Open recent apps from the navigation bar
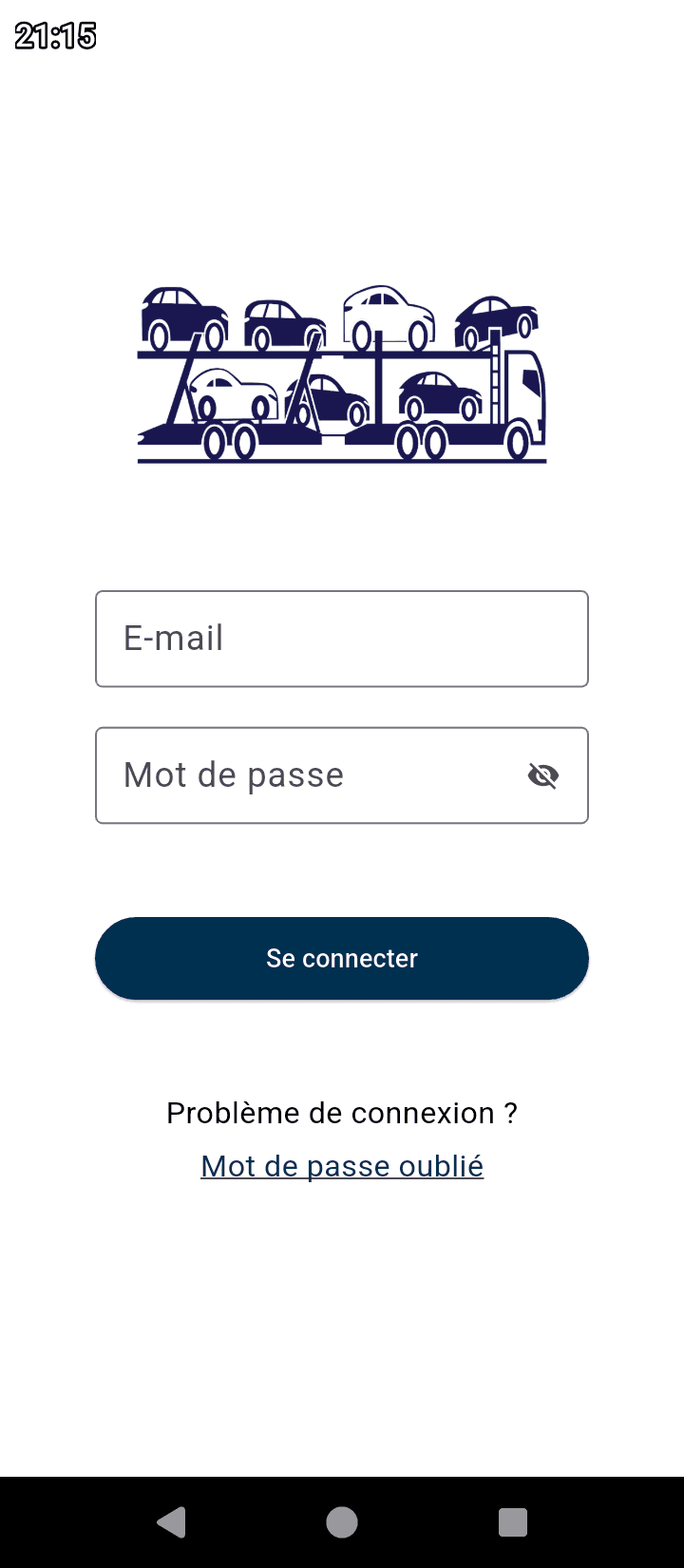 (x=513, y=1522)
